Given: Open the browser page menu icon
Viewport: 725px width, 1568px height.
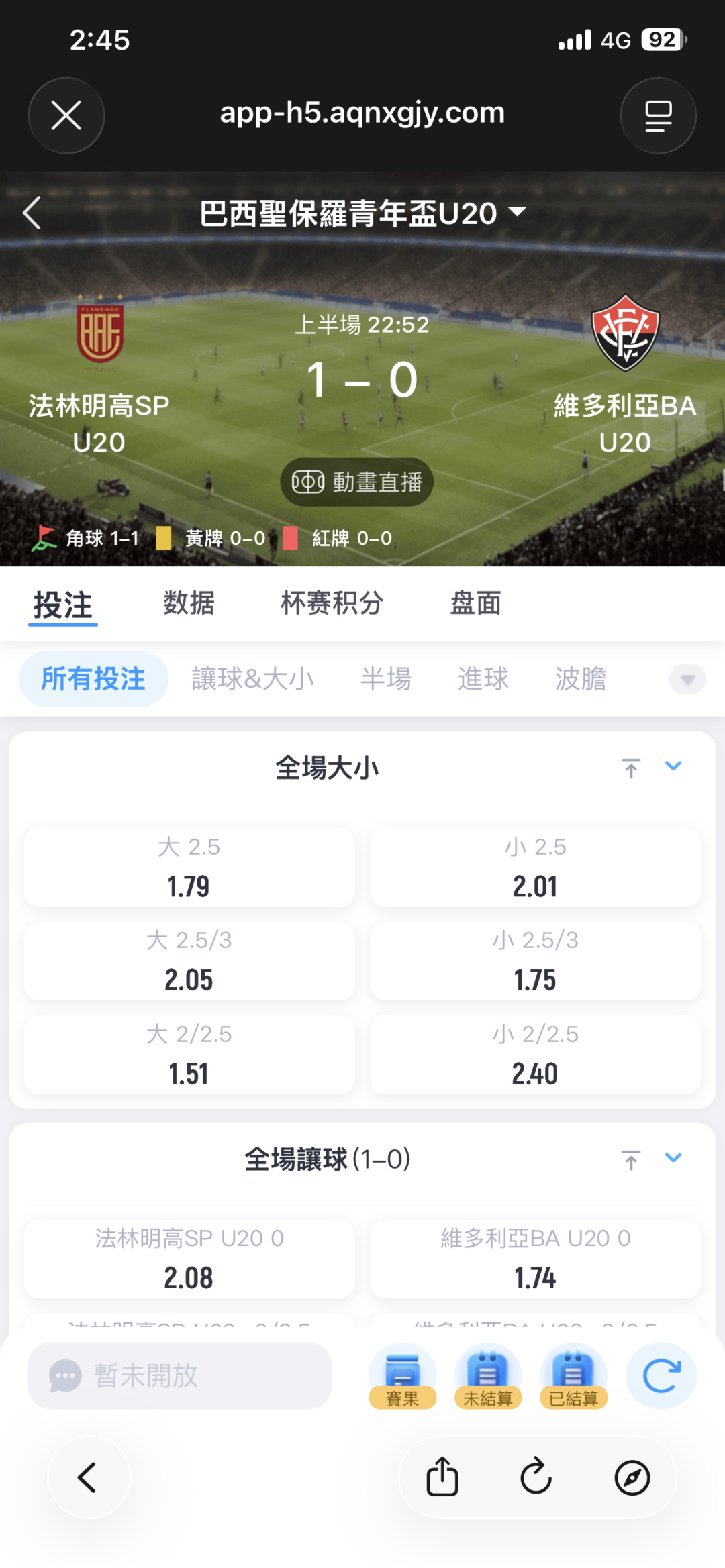Looking at the screenshot, I should point(658,115).
